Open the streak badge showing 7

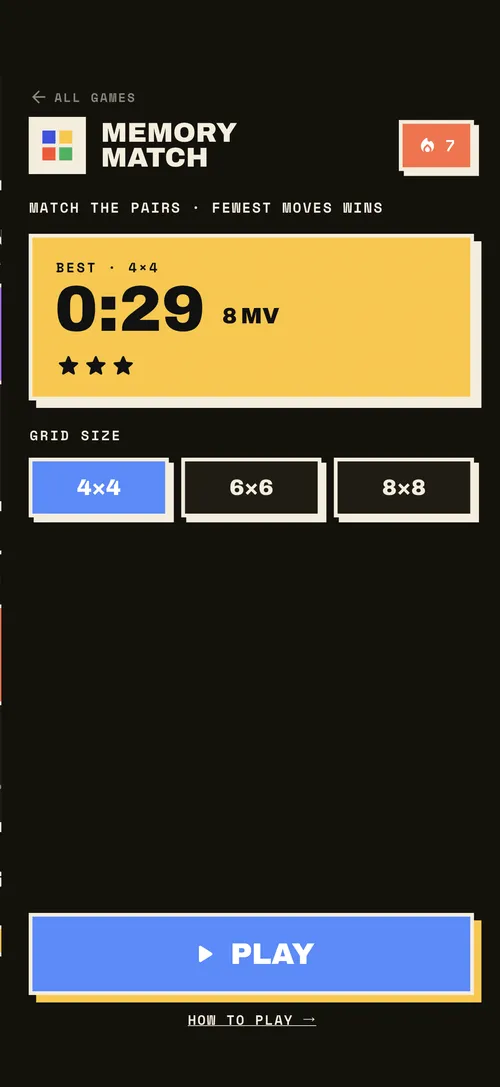436,145
